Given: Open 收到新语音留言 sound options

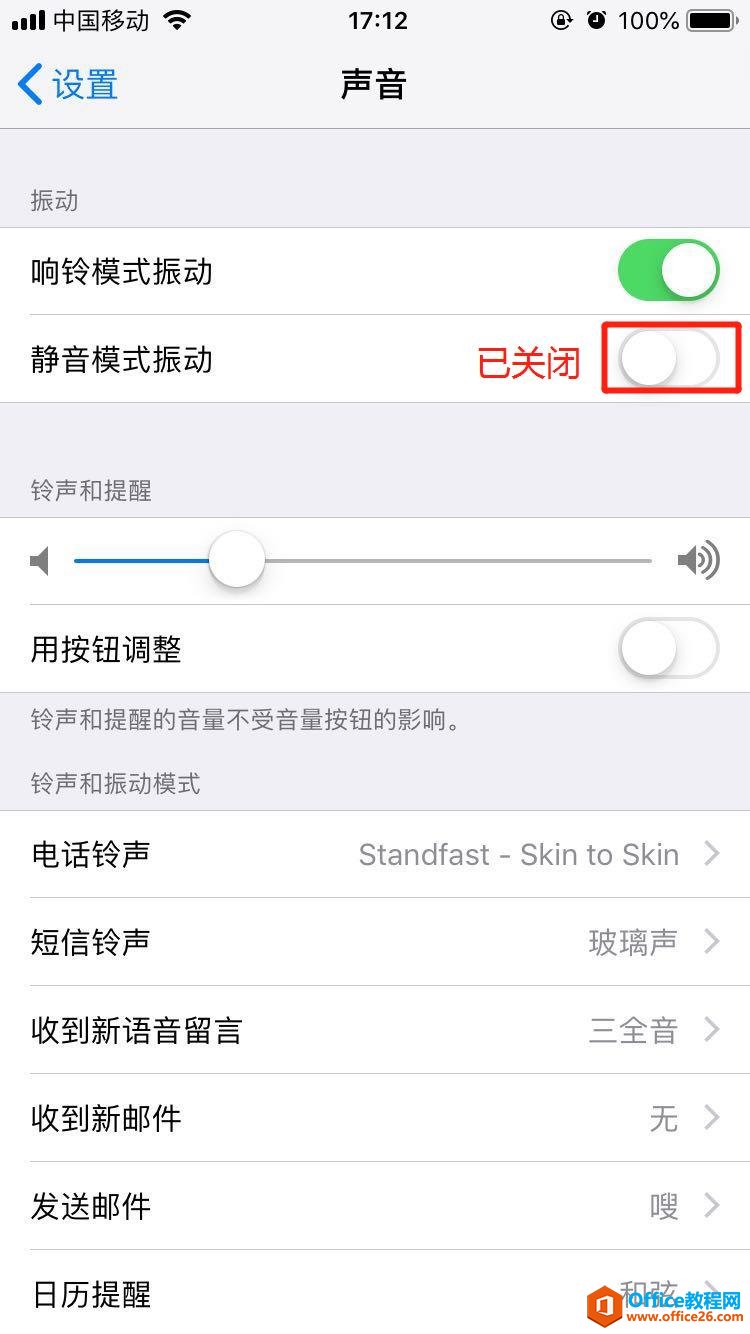Looking at the screenshot, I should tap(375, 1030).
